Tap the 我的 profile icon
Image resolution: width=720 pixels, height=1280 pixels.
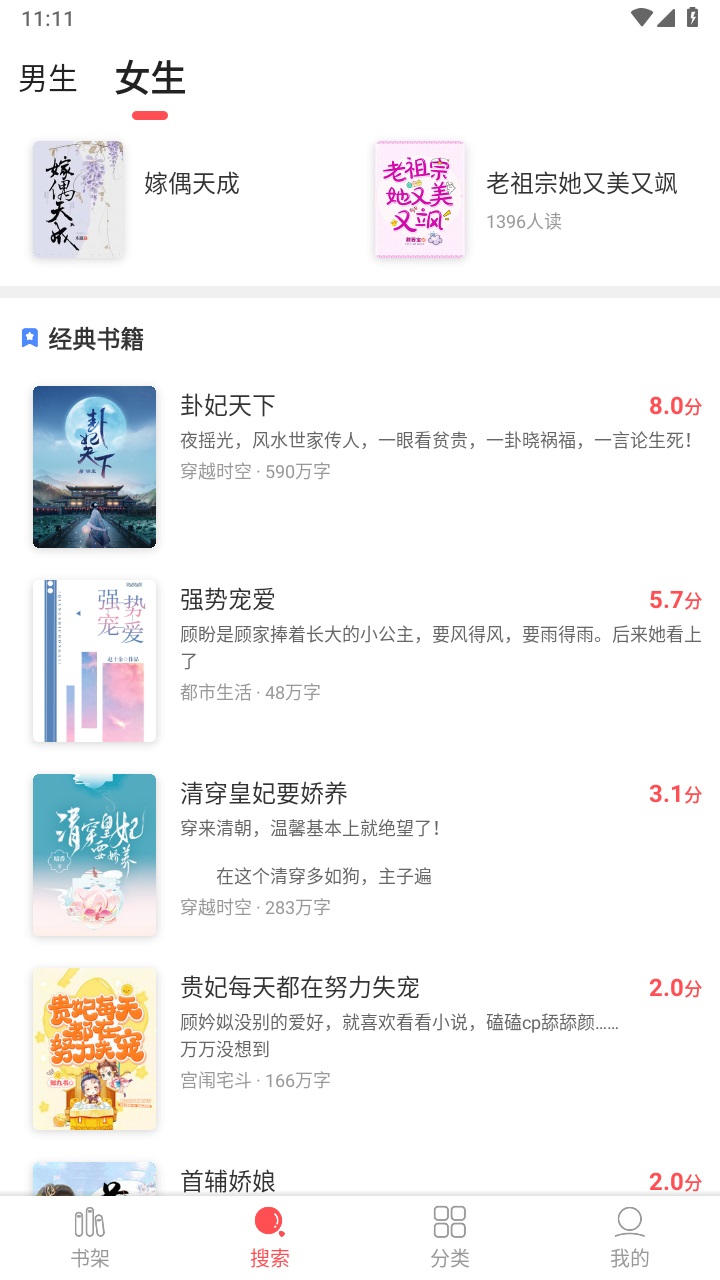[x=629, y=1221]
